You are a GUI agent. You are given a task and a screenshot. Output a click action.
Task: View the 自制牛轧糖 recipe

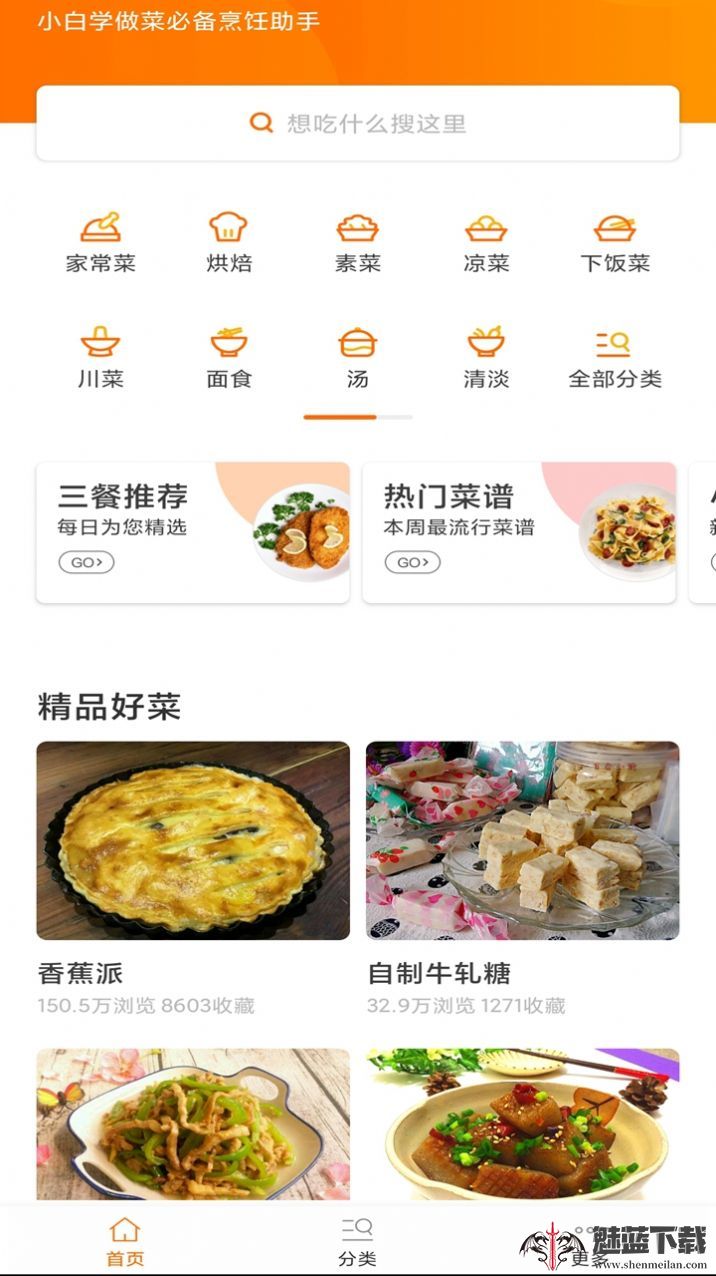[522, 840]
